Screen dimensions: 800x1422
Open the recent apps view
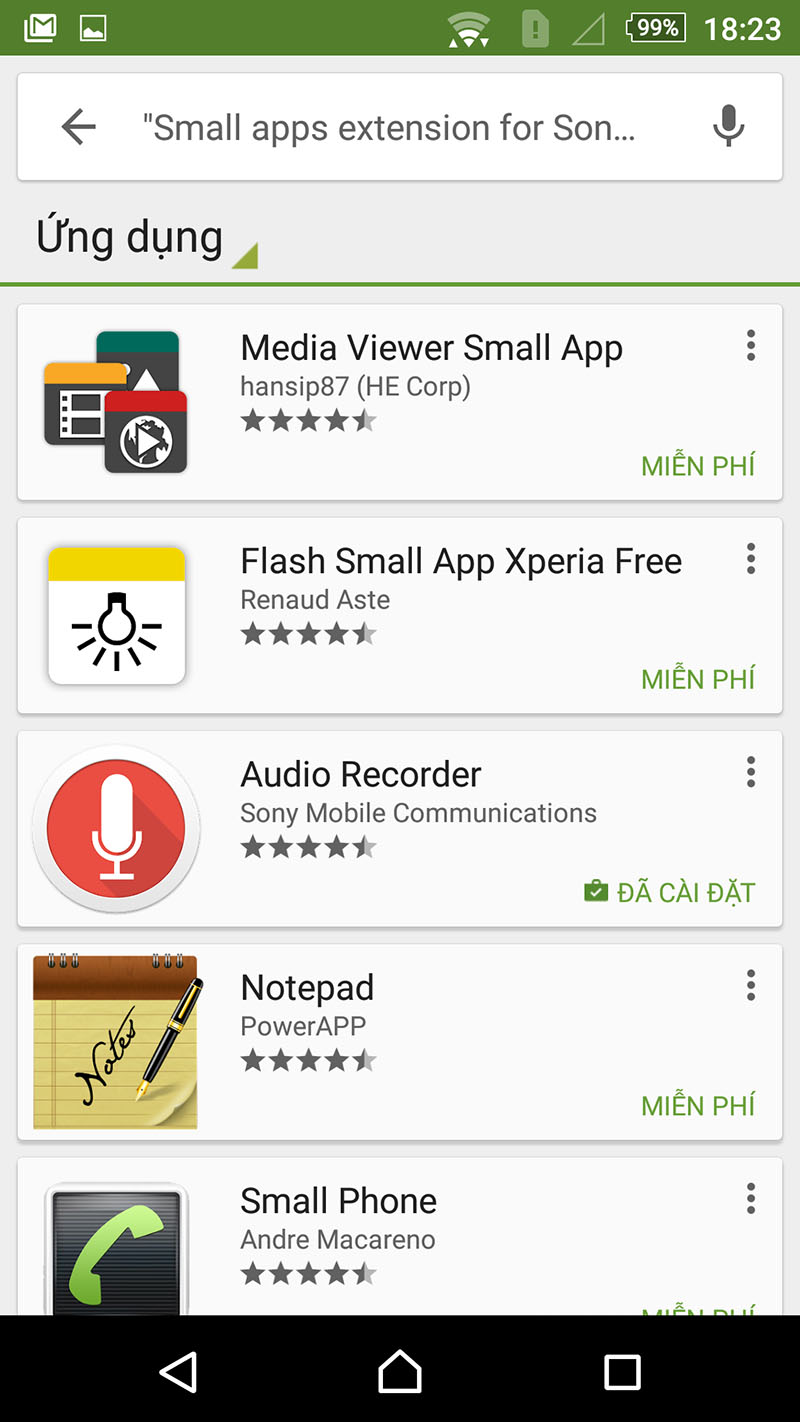[622, 1371]
